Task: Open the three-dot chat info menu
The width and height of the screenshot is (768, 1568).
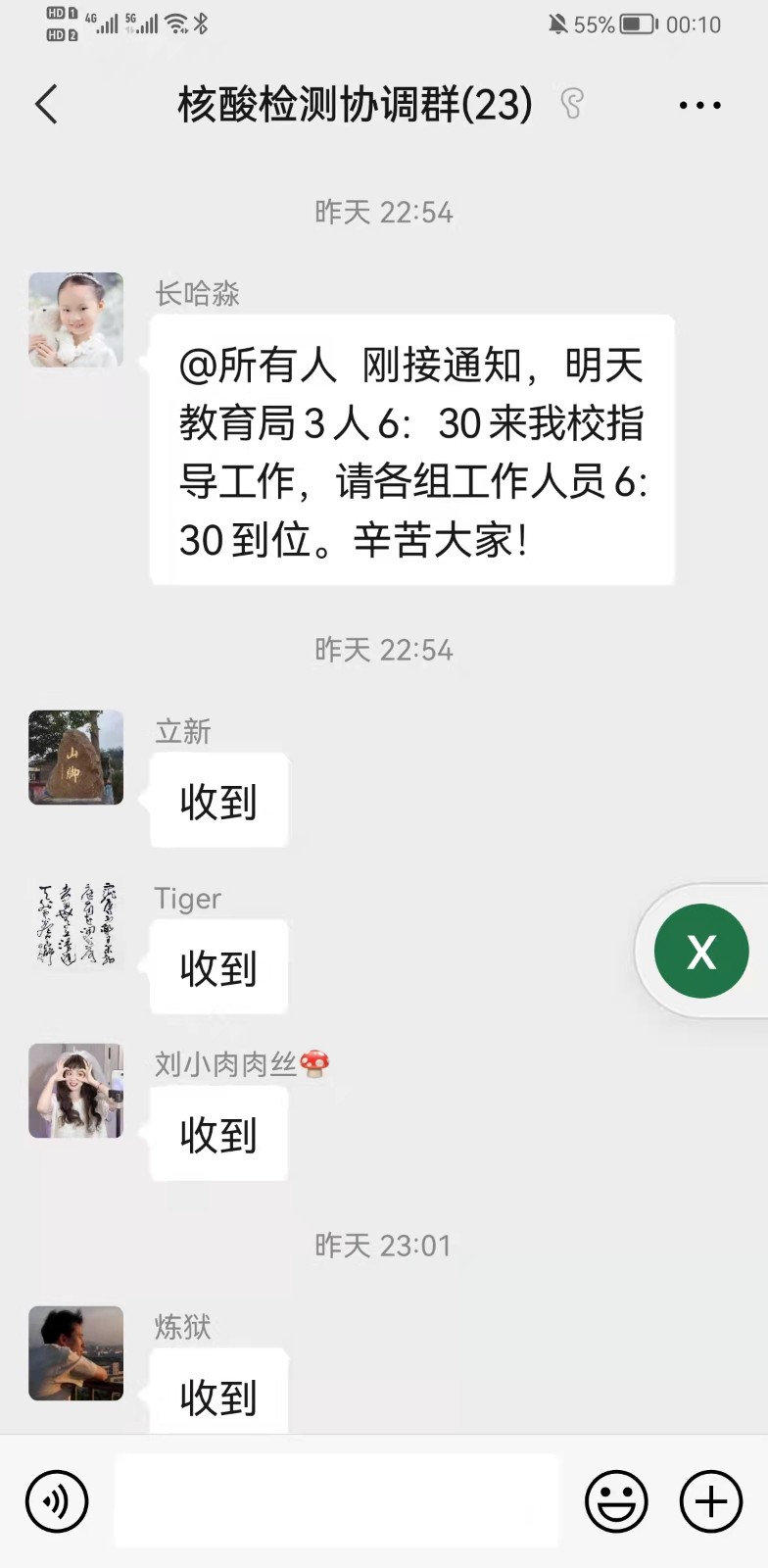Action: 699,105
